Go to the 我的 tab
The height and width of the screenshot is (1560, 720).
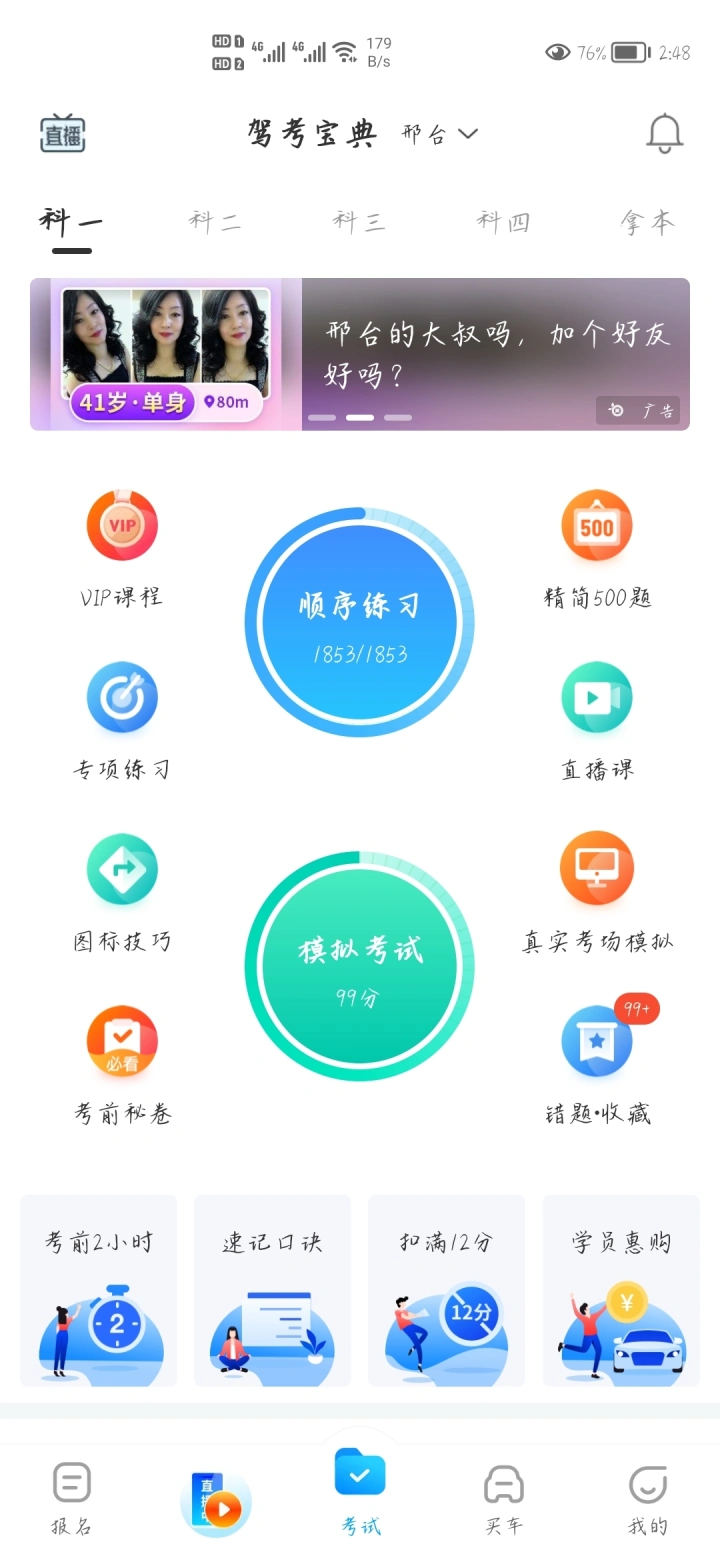648,1497
